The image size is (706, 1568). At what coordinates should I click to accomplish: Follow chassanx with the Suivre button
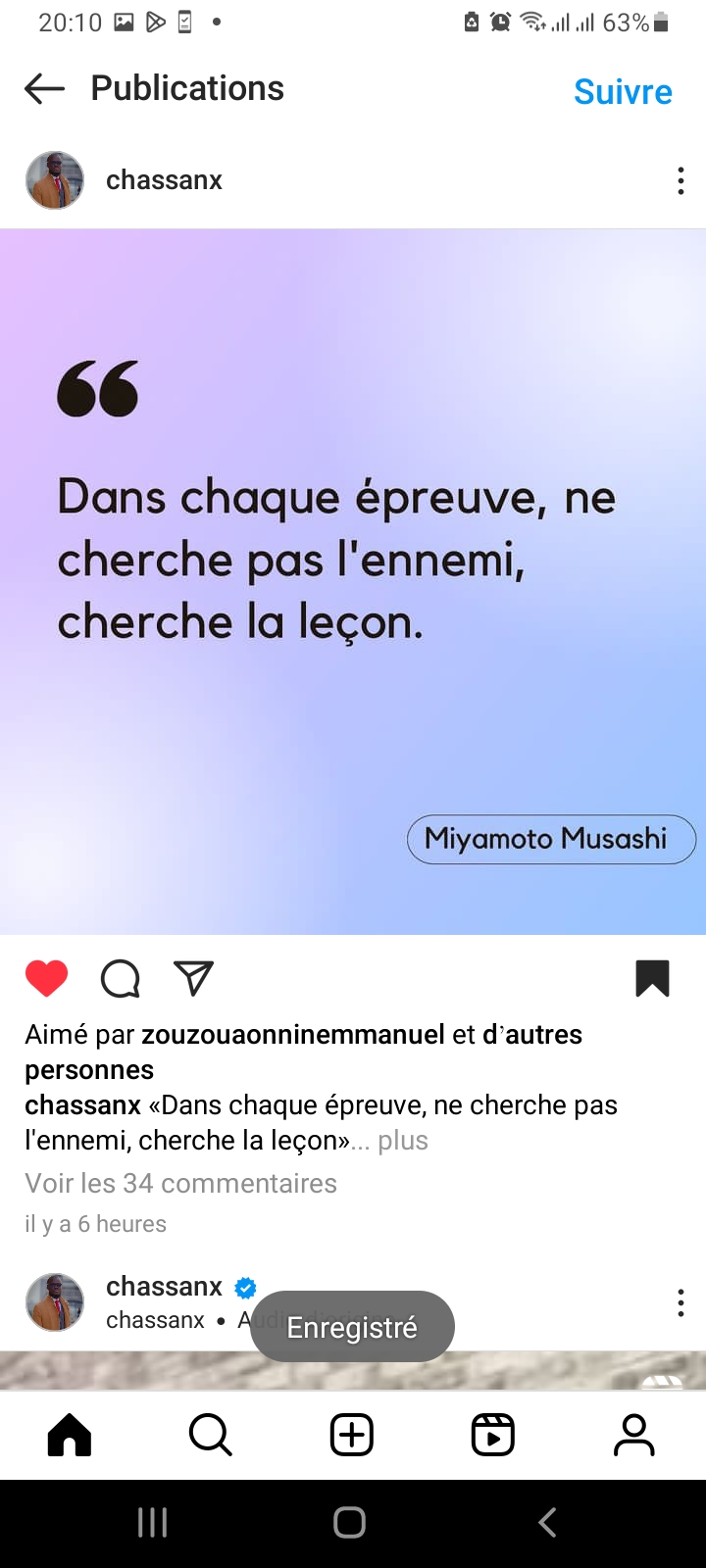[x=623, y=92]
